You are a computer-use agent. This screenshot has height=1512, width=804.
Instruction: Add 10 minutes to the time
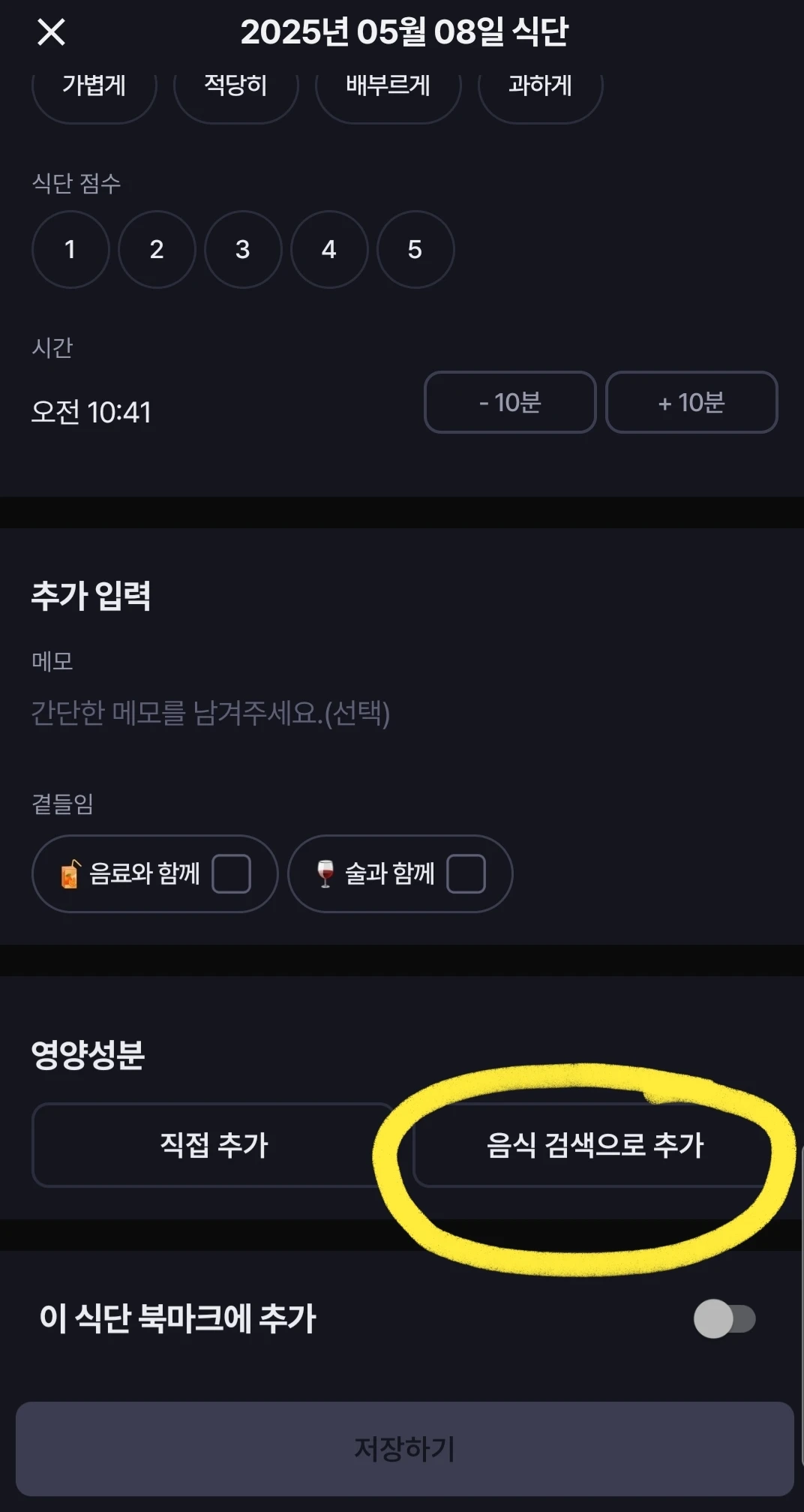(691, 402)
